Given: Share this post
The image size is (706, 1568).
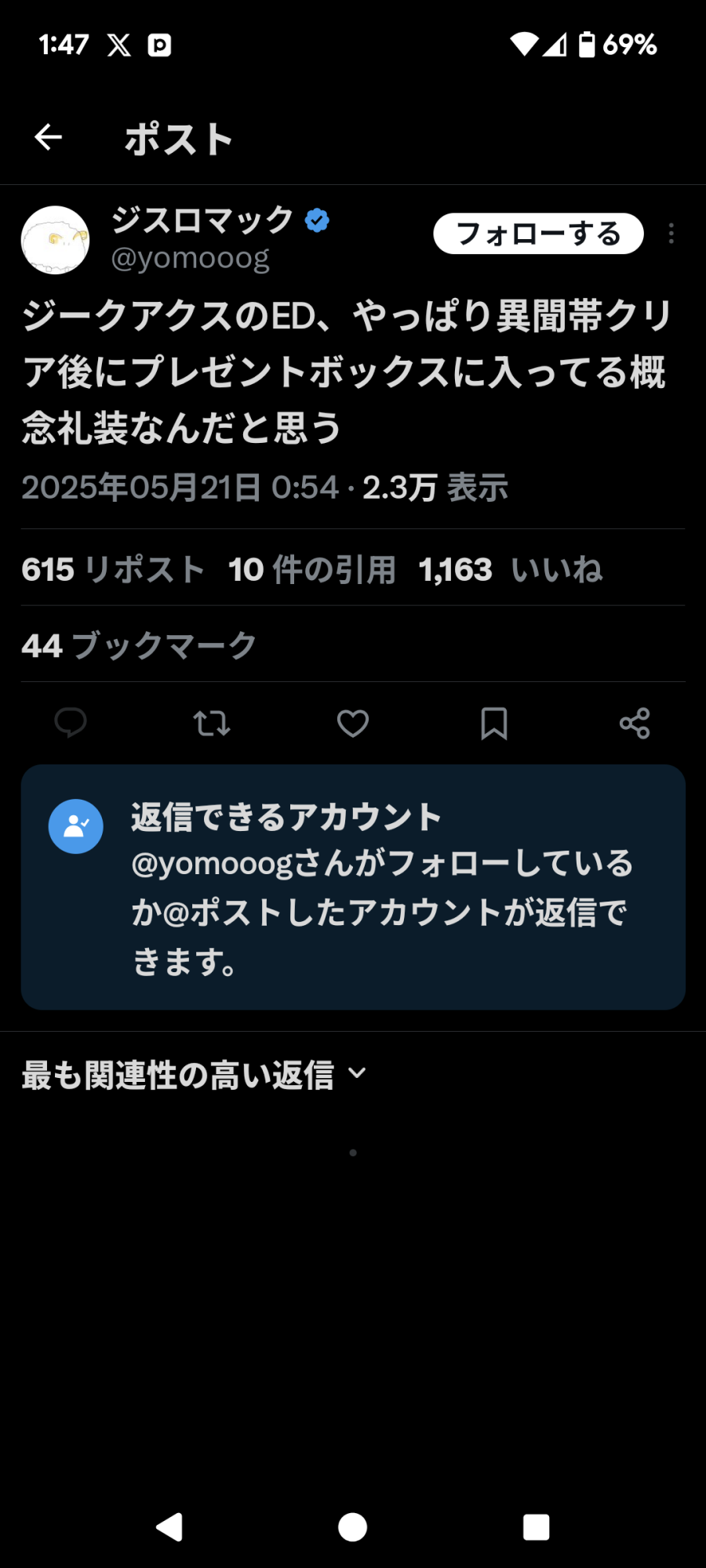Looking at the screenshot, I should [635, 723].
